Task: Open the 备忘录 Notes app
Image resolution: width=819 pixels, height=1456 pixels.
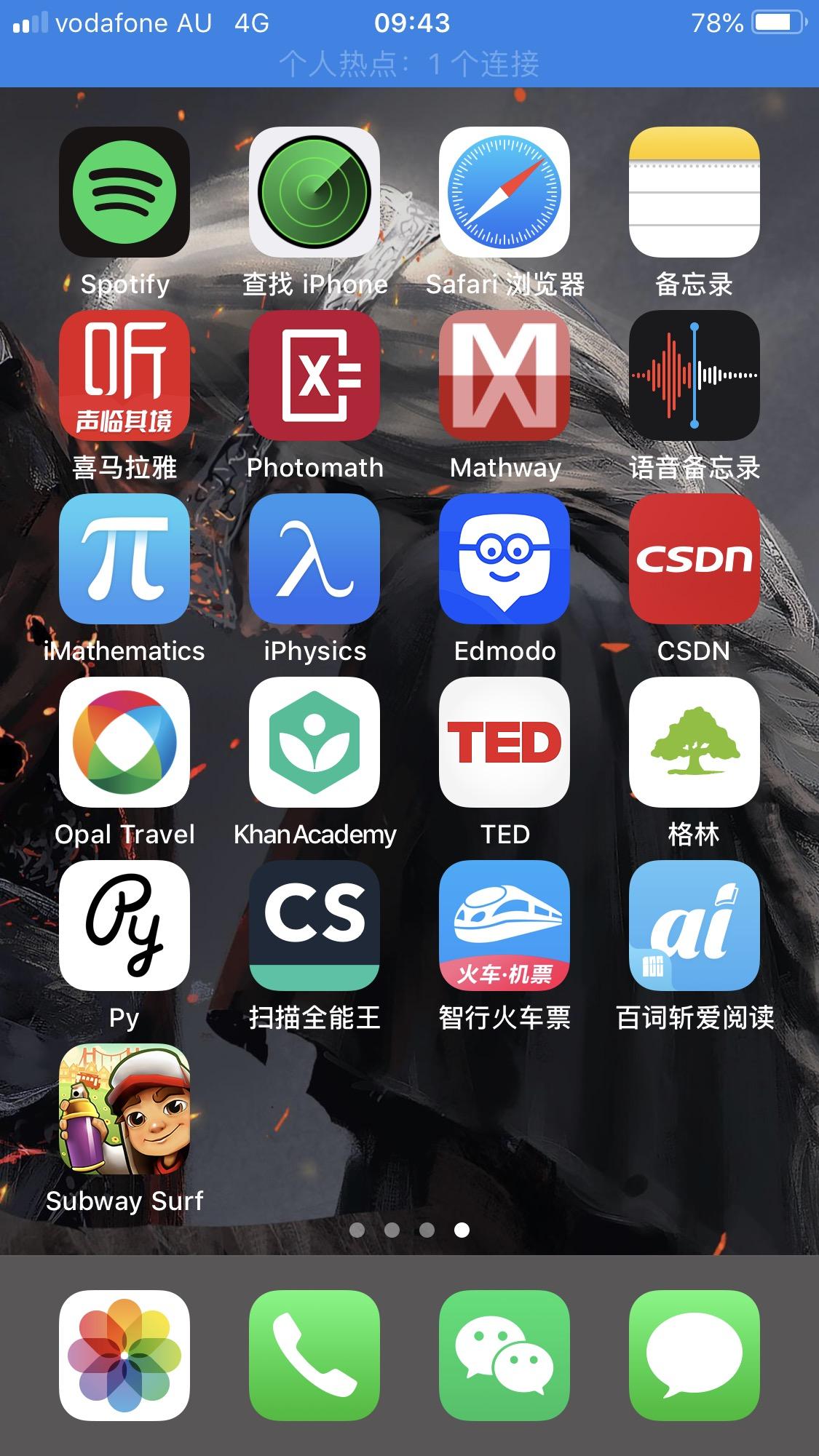Action: click(x=694, y=193)
